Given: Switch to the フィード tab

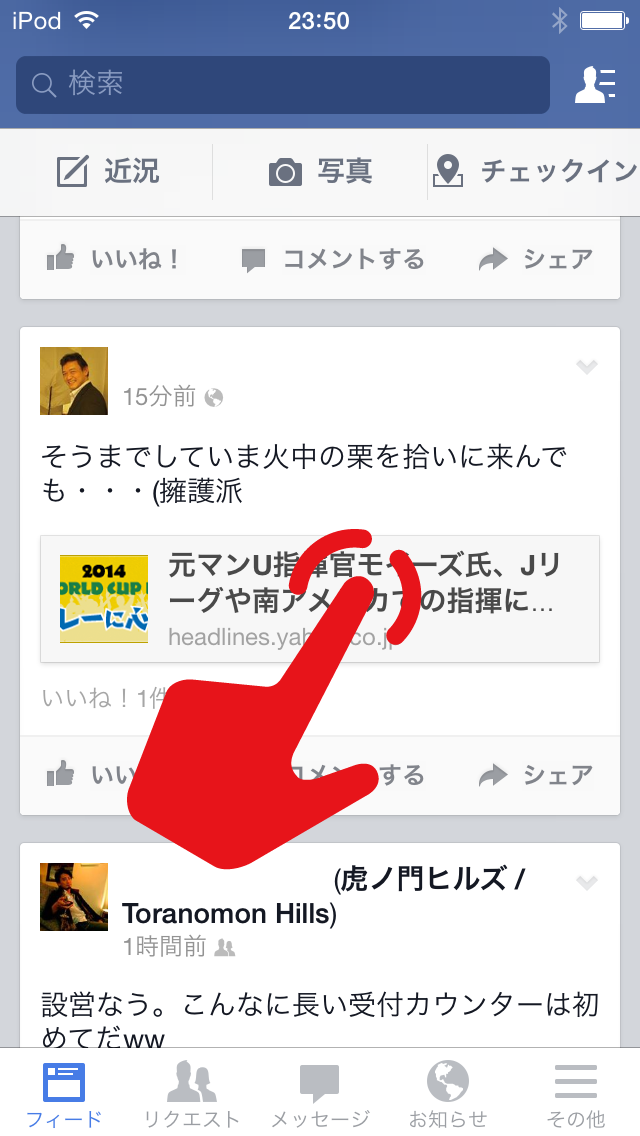Looking at the screenshot, I should click(64, 1094).
